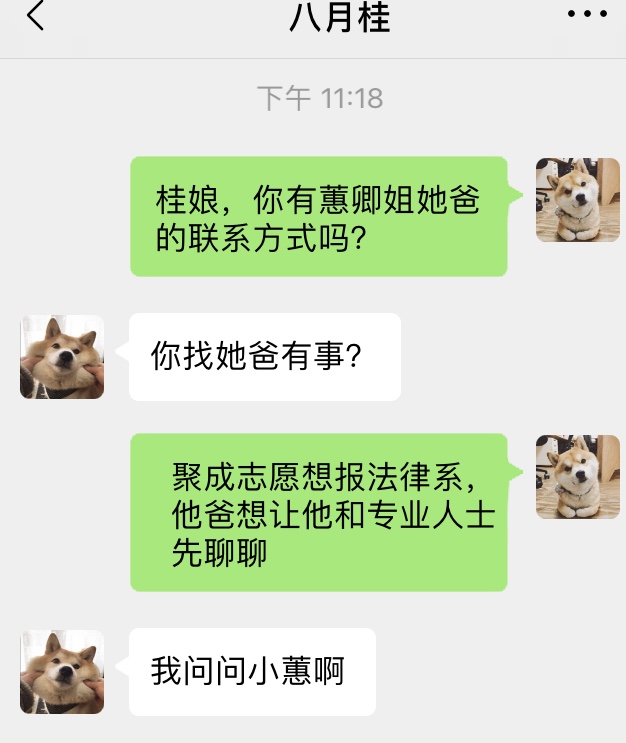Open 八月桂's avatar beside "我问问小蕙啊"
The height and width of the screenshot is (743, 626).
[62, 671]
